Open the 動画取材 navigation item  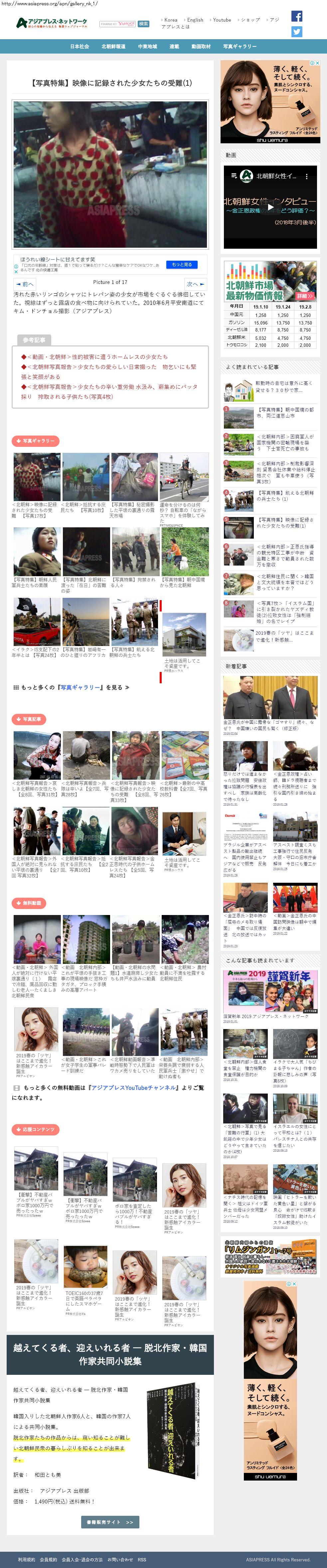pos(201,46)
